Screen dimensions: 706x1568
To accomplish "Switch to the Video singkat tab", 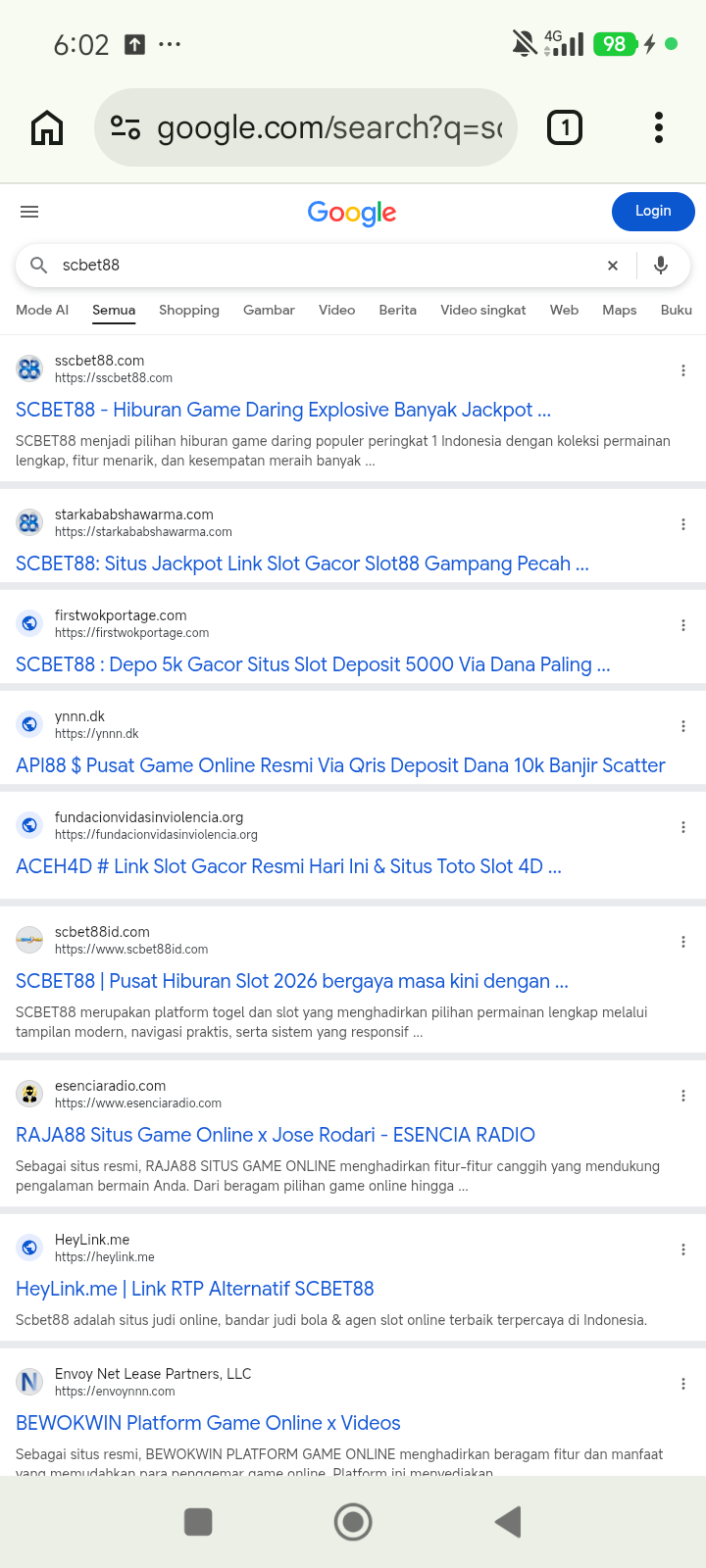I will coord(483,310).
